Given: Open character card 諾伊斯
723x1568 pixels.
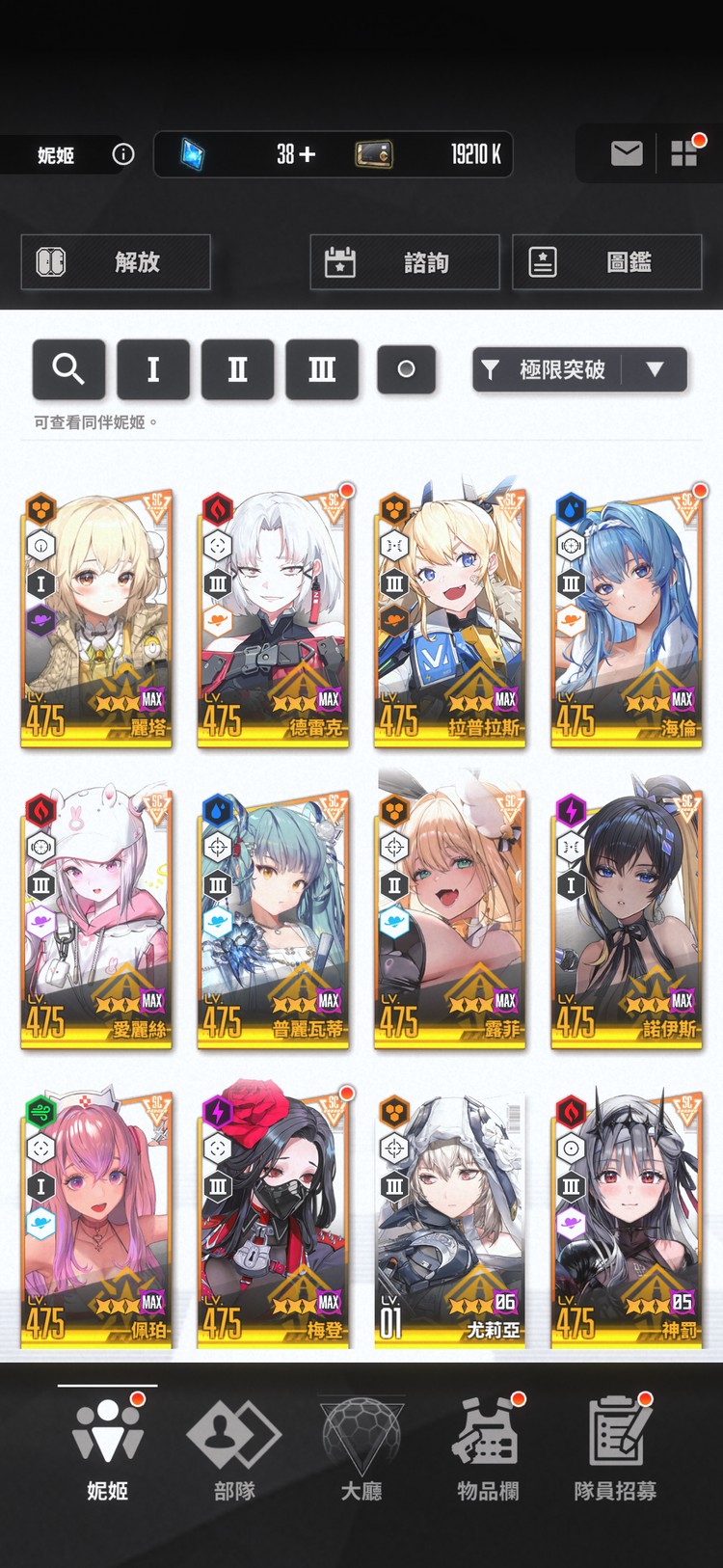Looking at the screenshot, I should click(627, 919).
